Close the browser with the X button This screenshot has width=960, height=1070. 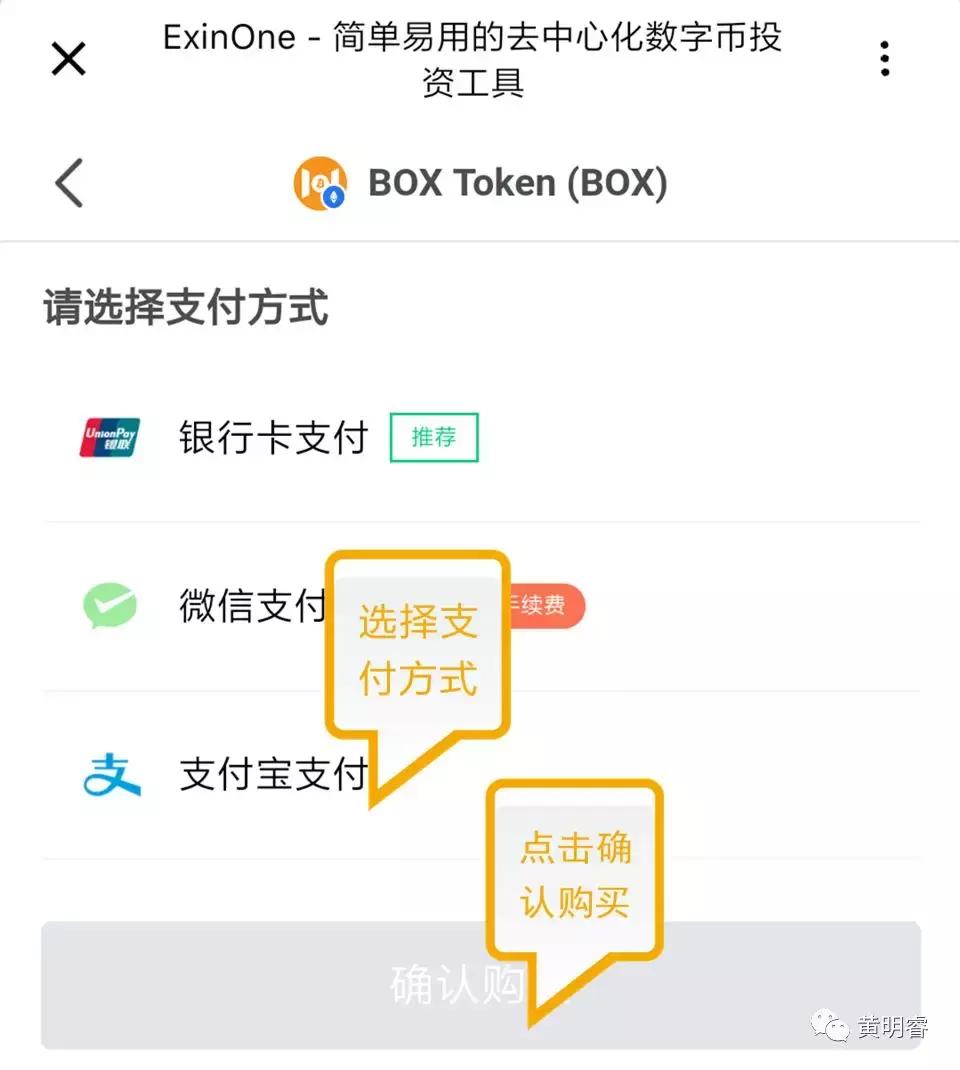click(x=67, y=58)
